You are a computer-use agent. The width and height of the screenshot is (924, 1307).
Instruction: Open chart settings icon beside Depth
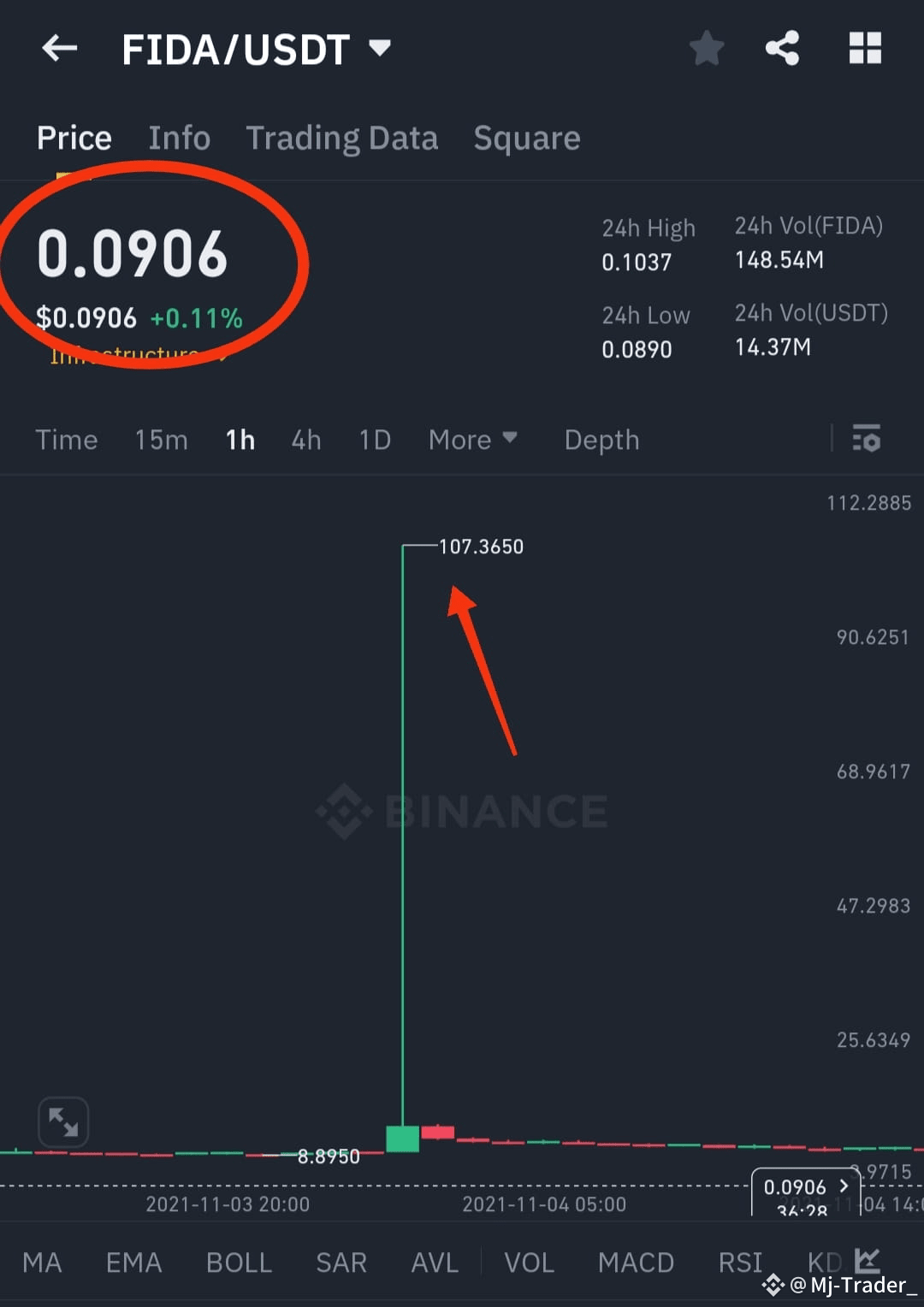(867, 439)
